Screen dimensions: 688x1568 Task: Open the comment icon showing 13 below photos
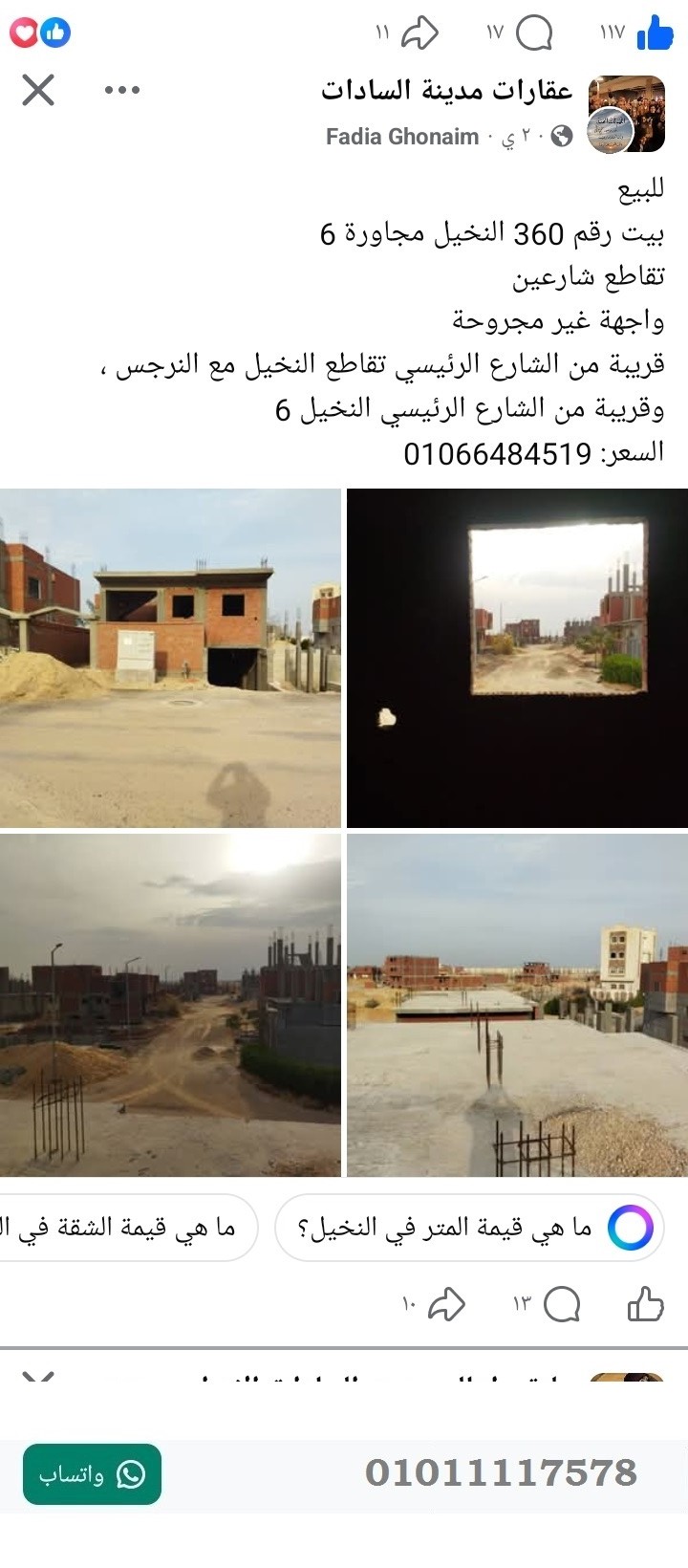564,1303
